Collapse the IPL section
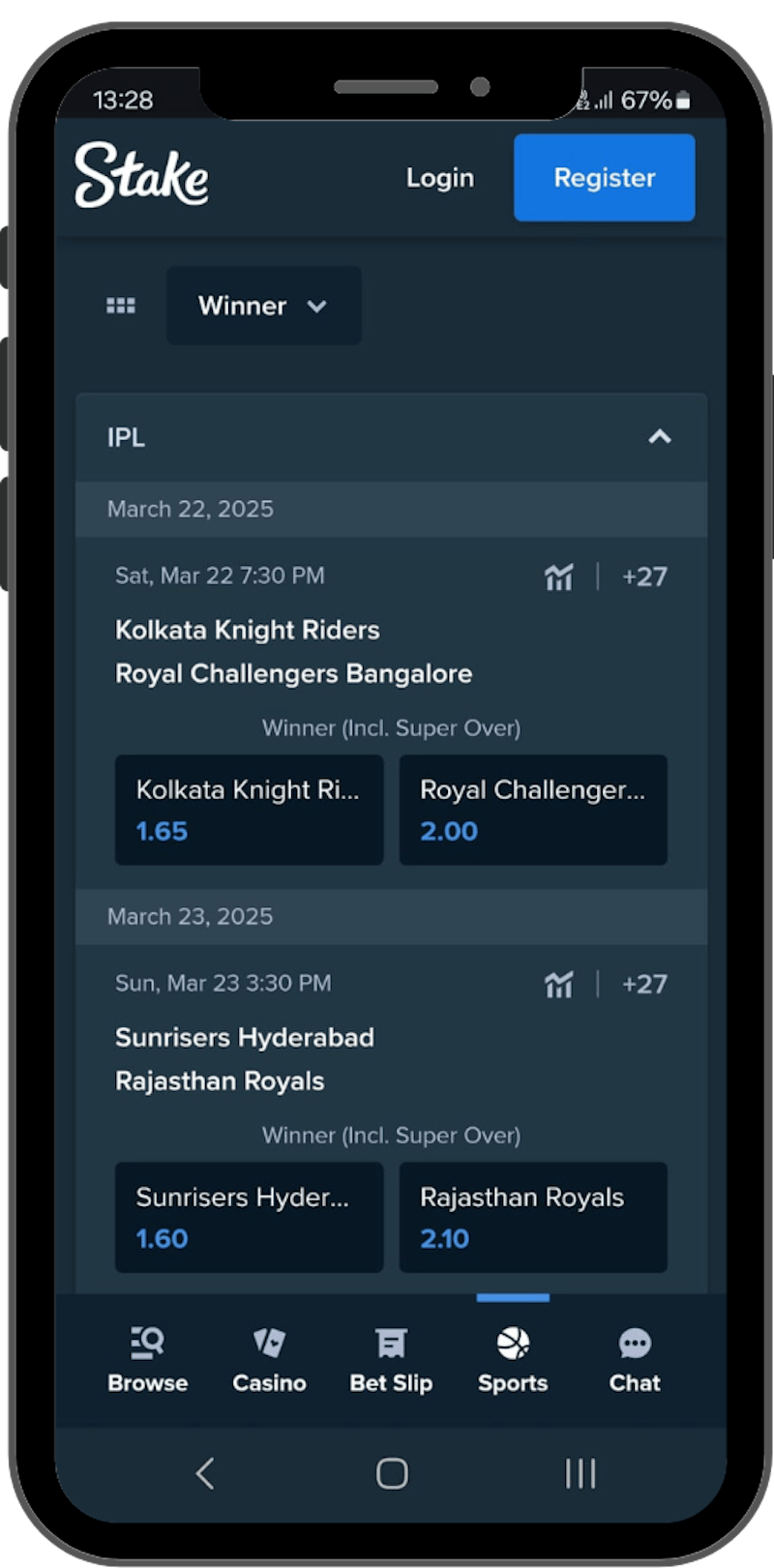This screenshot has height=1568, width=774. coord(659,437)
